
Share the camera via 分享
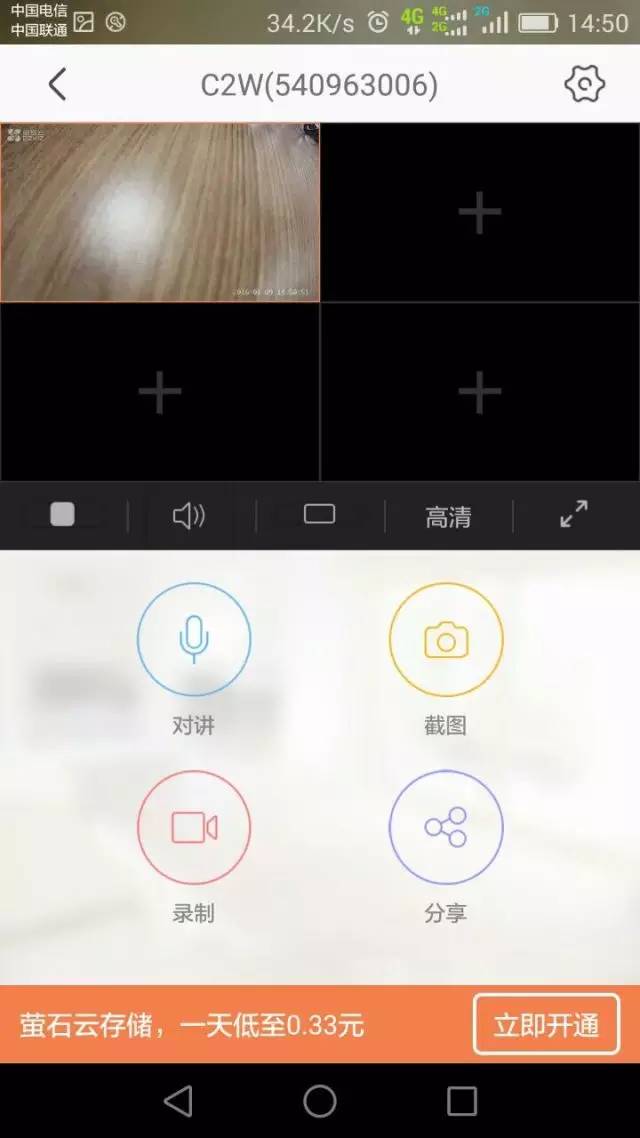tap(446, 828)
